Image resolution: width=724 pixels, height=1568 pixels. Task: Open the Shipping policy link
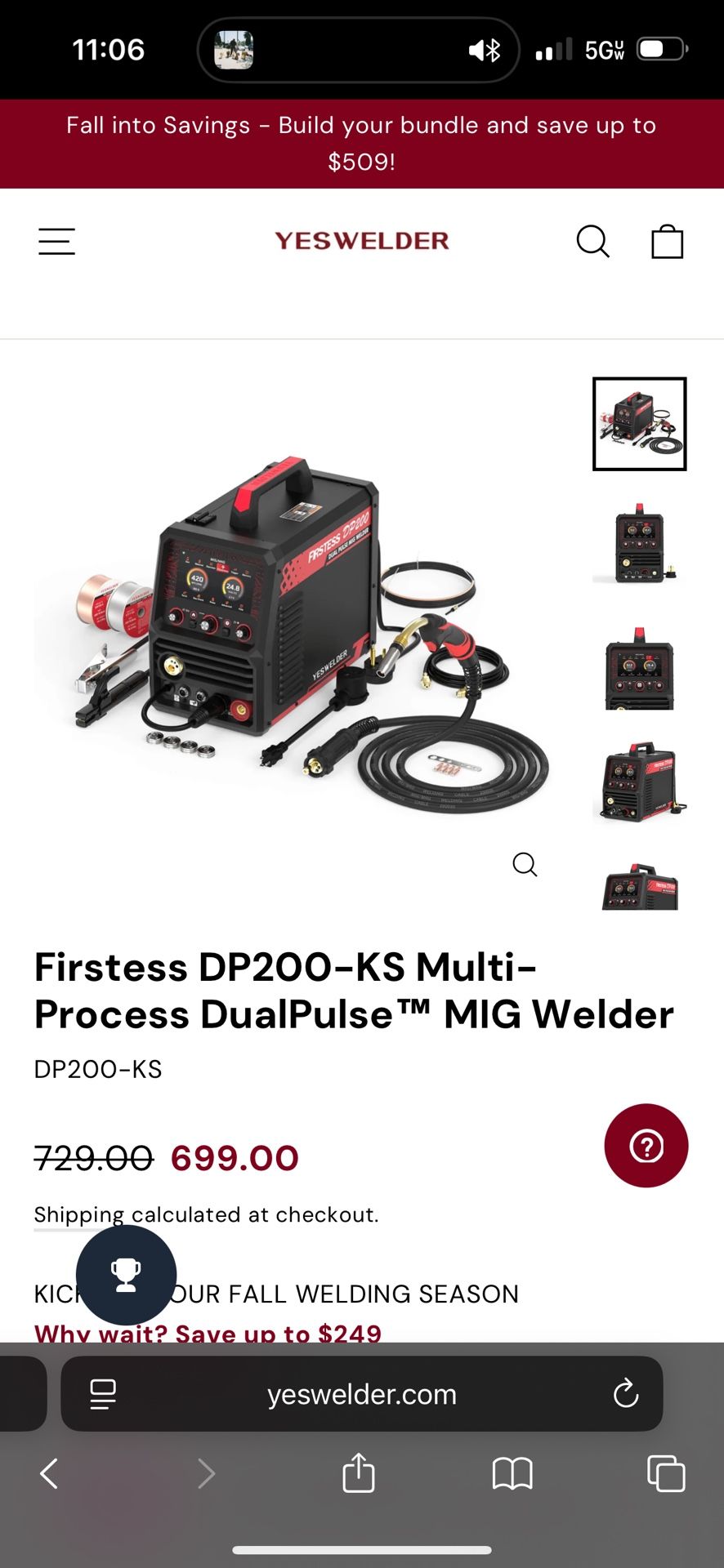tap(78, 1214)
